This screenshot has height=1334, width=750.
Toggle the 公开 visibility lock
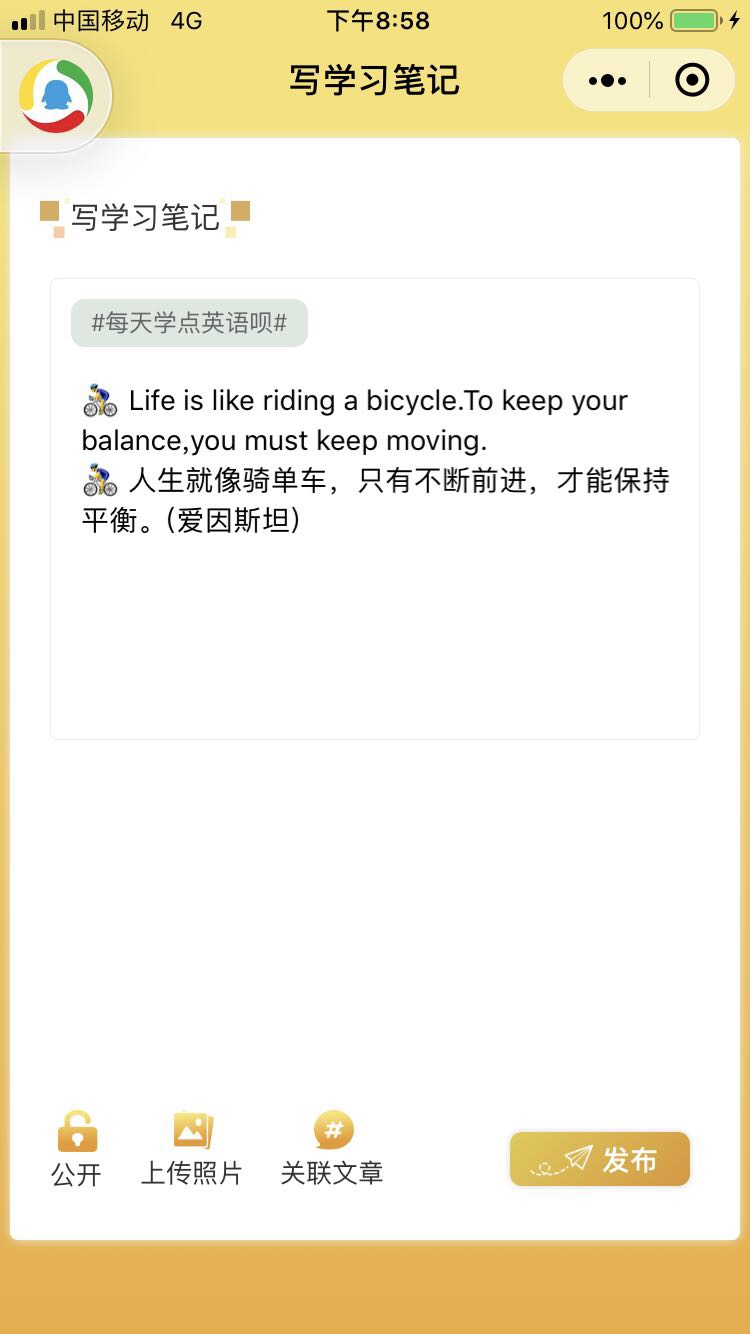point(77,1148)
